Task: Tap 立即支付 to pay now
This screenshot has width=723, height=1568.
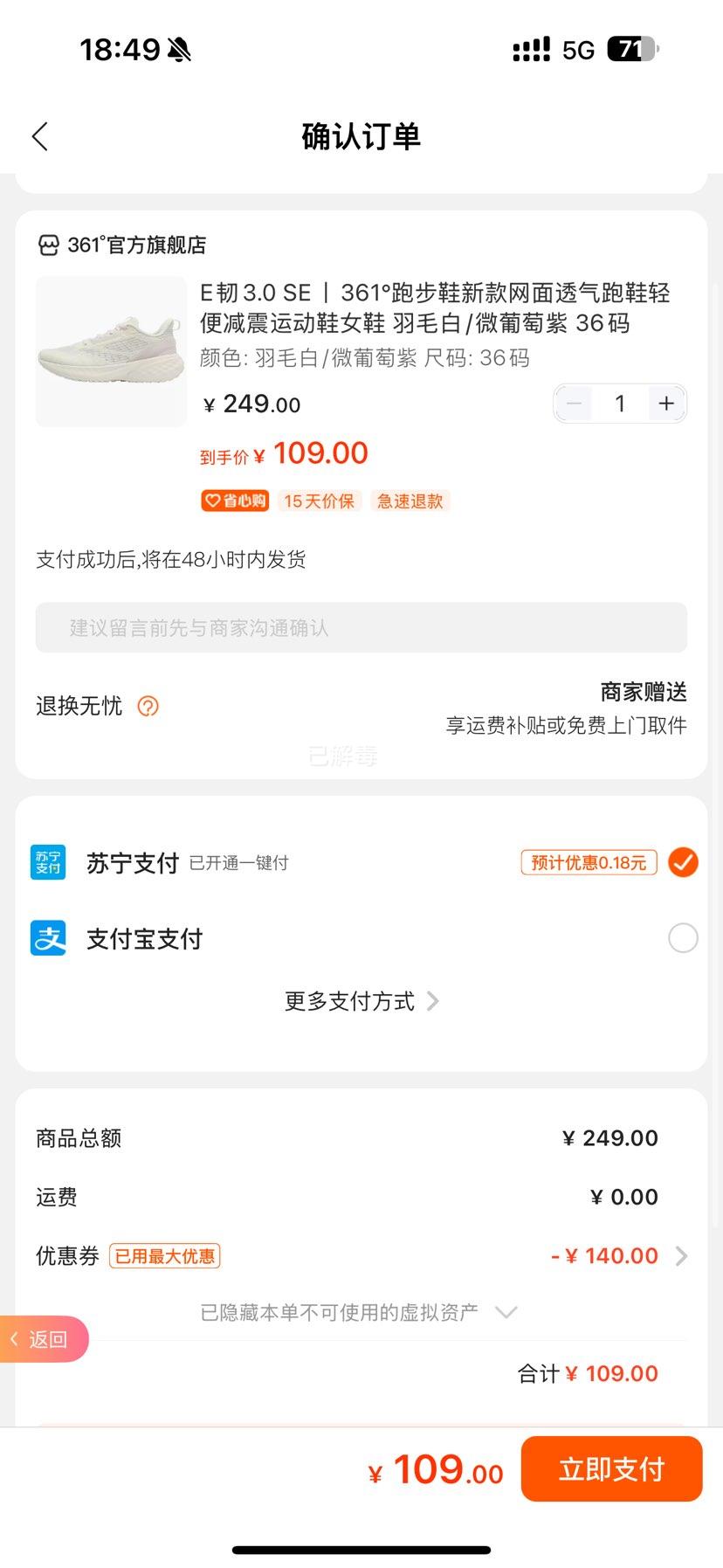Action: (x=611, y=1469)
